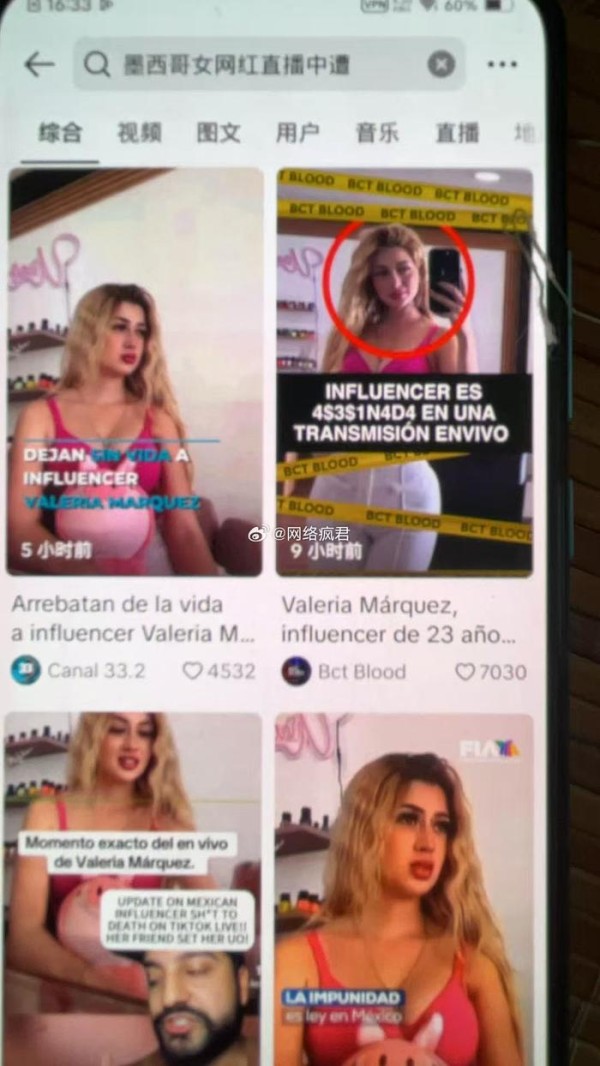
Task: Switch to the 用户 tab
Action: point(297,132)
